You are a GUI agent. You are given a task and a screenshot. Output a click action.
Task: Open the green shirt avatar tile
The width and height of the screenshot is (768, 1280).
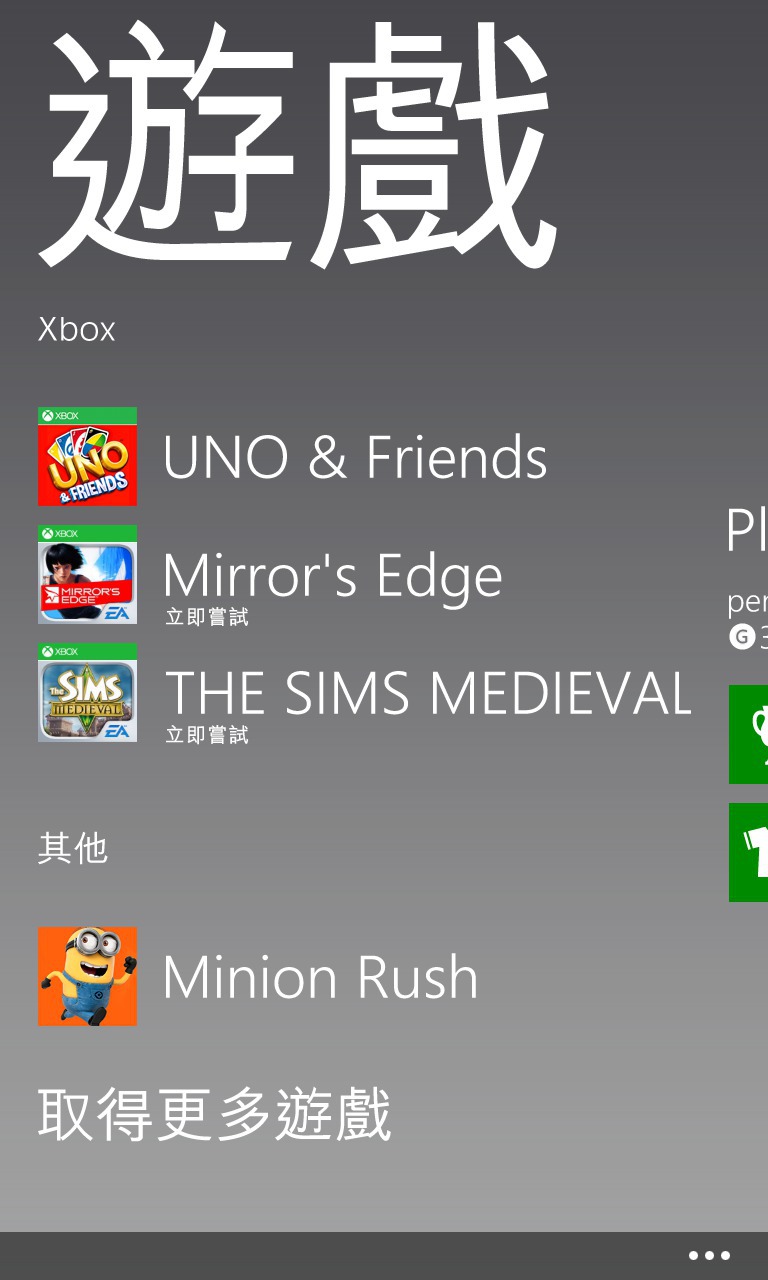pos(749,852)
